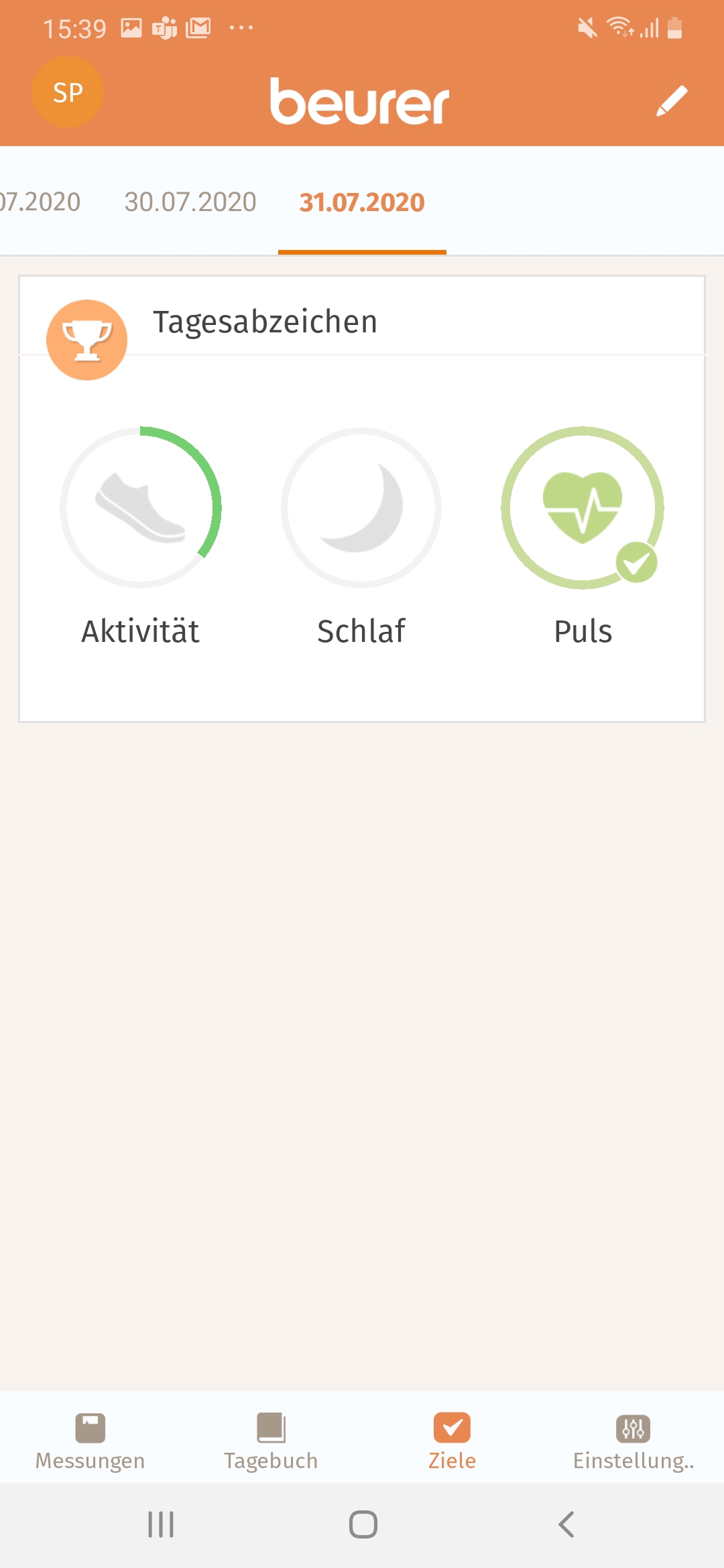The height and width of the screenshot is (1568, 724).
Task: Select the 31.07.2020 date tab
Action: pyautogui.click(x=362, y=202)
